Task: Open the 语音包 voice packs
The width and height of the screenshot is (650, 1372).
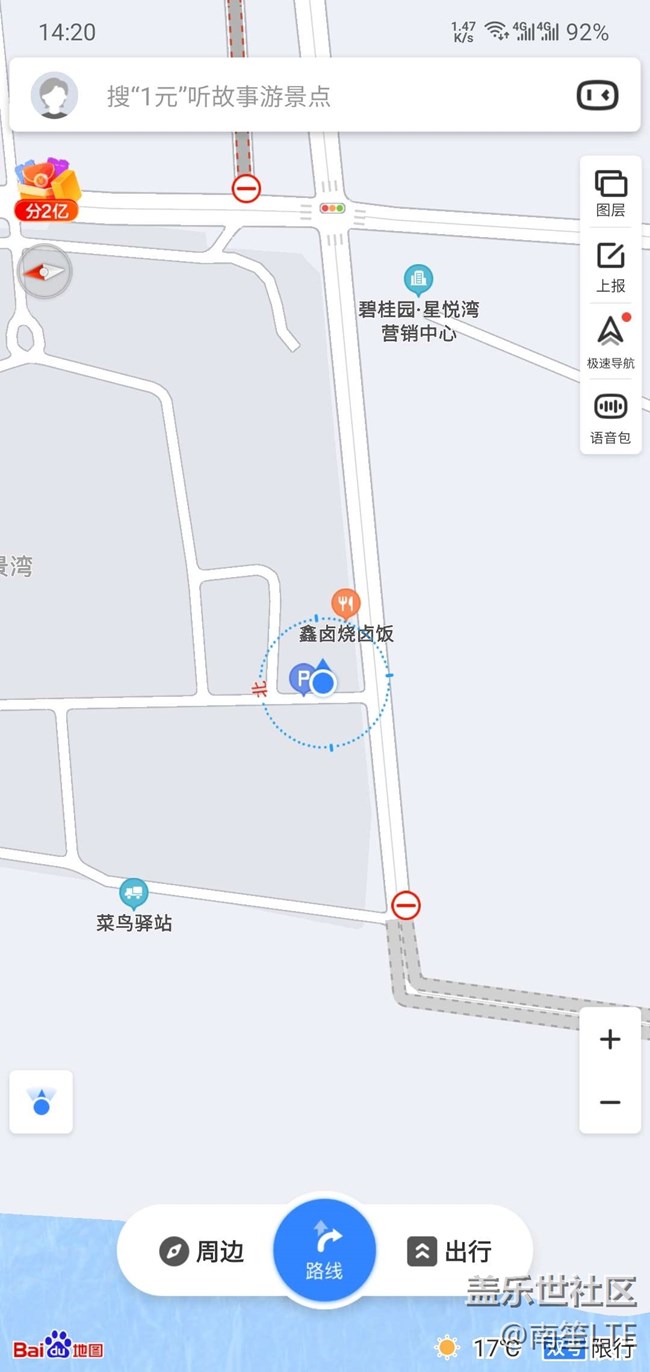Action: pyautogui.click(x=610, y=418)
